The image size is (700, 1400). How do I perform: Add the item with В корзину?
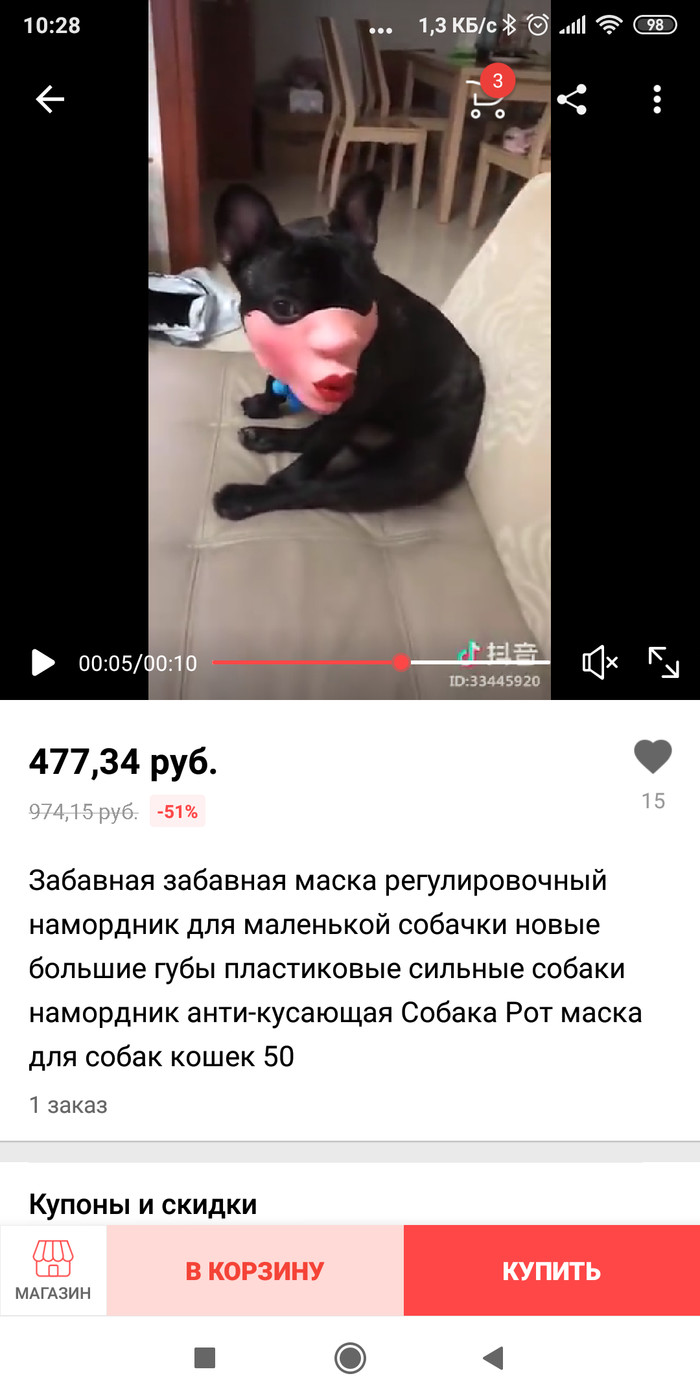(255, 1270)
